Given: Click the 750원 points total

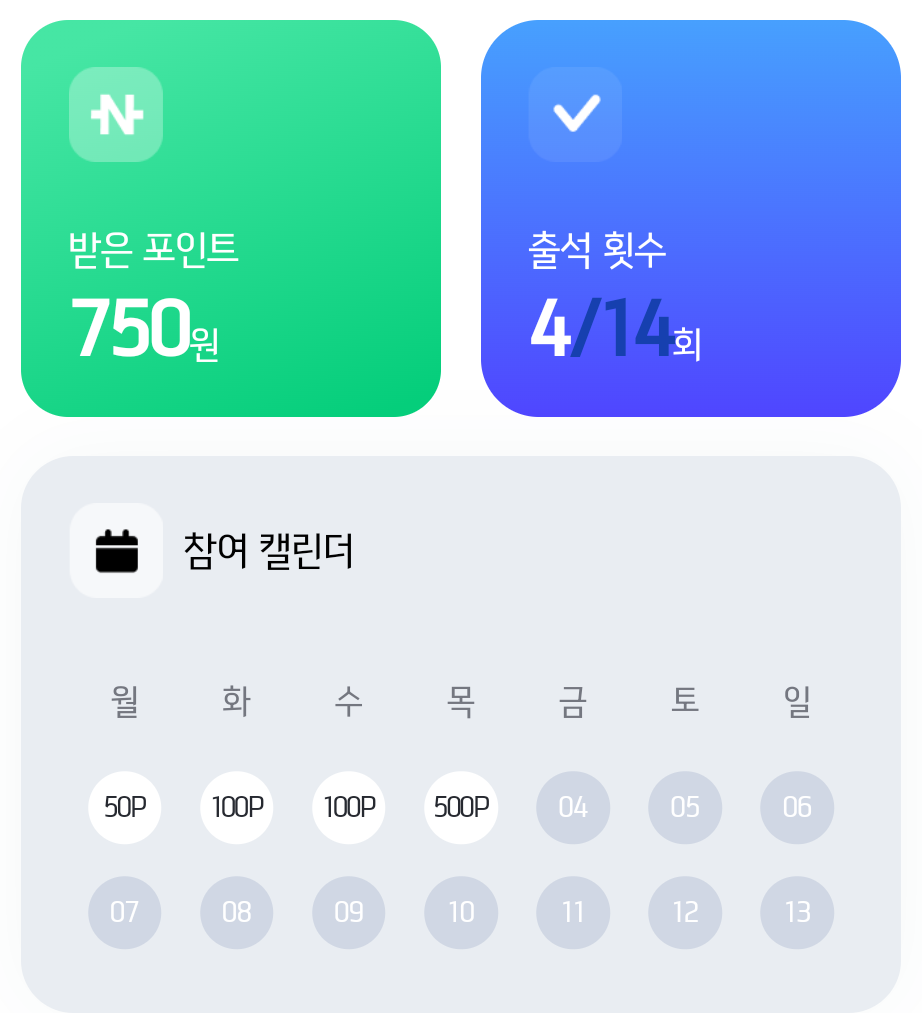Looking at the screenshot, I should (x=145, y=330).
